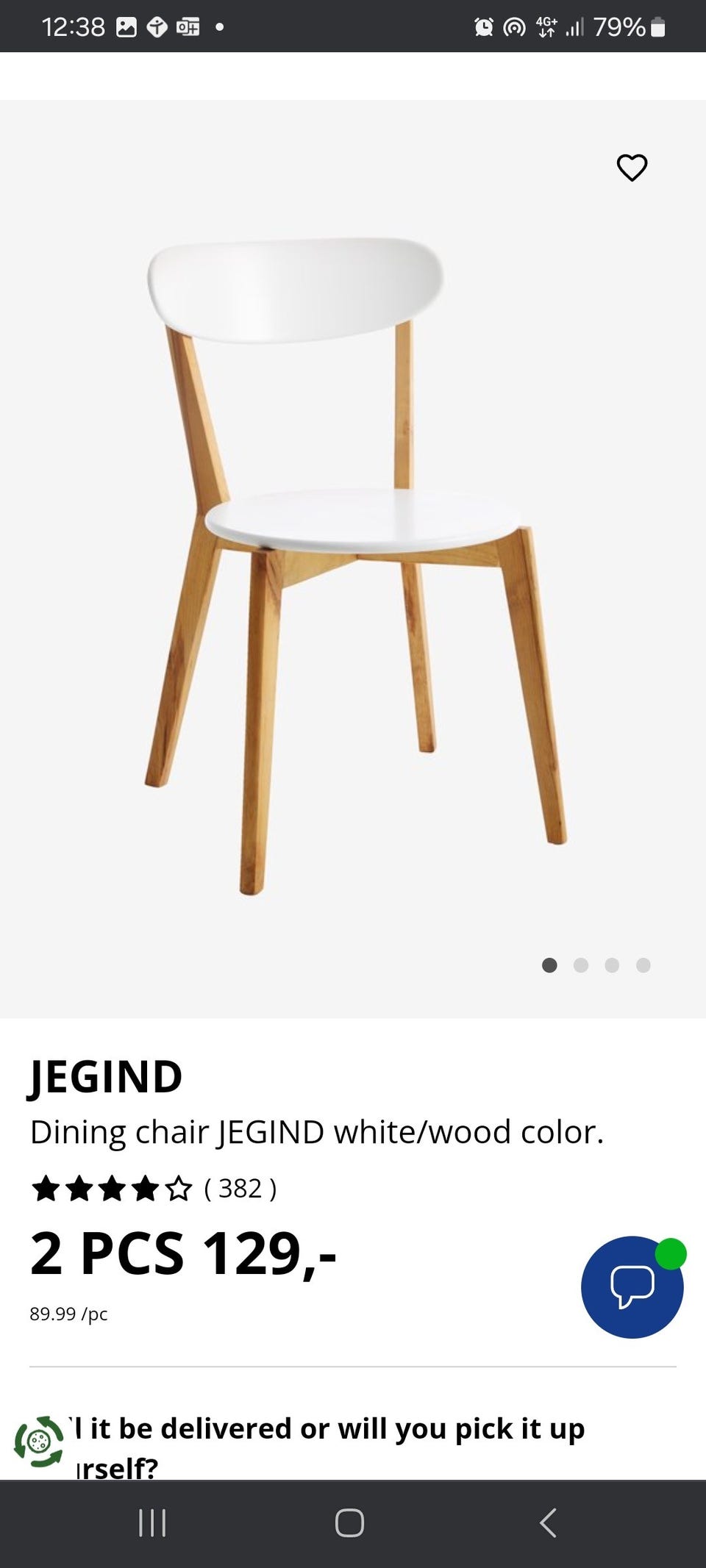Tap the green cookie settings icon

(x=39, y=1442)
